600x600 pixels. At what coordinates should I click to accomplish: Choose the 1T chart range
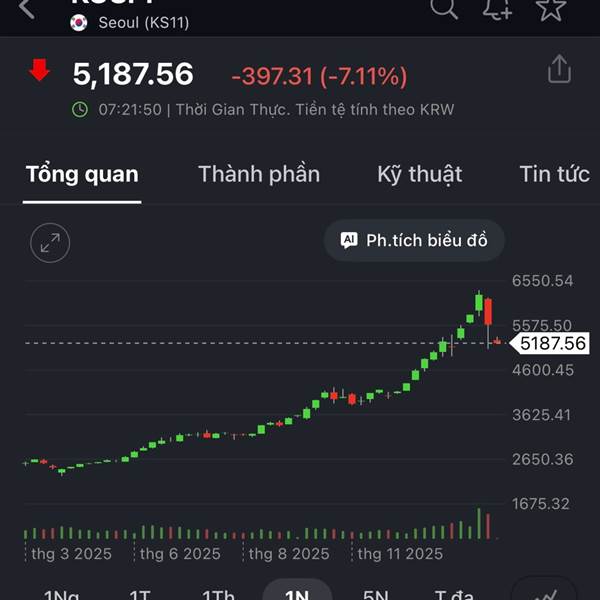[x=140, y=594]
